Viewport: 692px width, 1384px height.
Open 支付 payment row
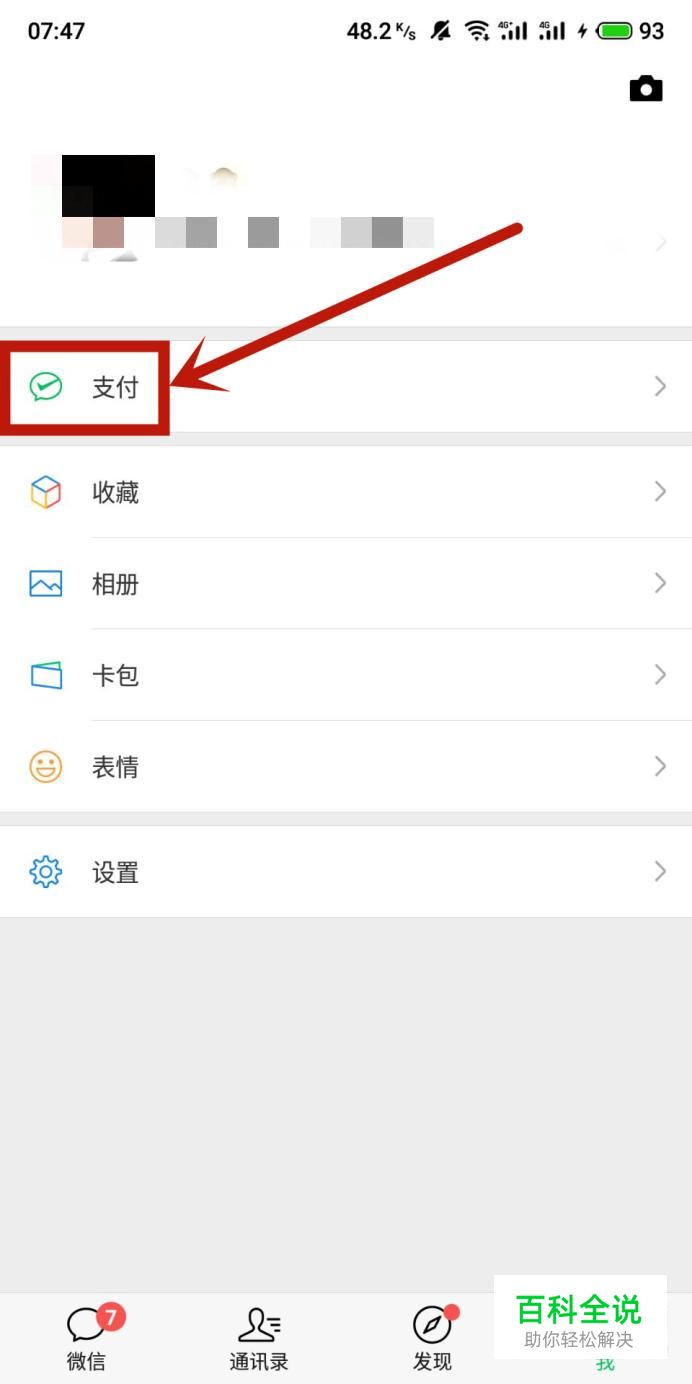[346, 387]
